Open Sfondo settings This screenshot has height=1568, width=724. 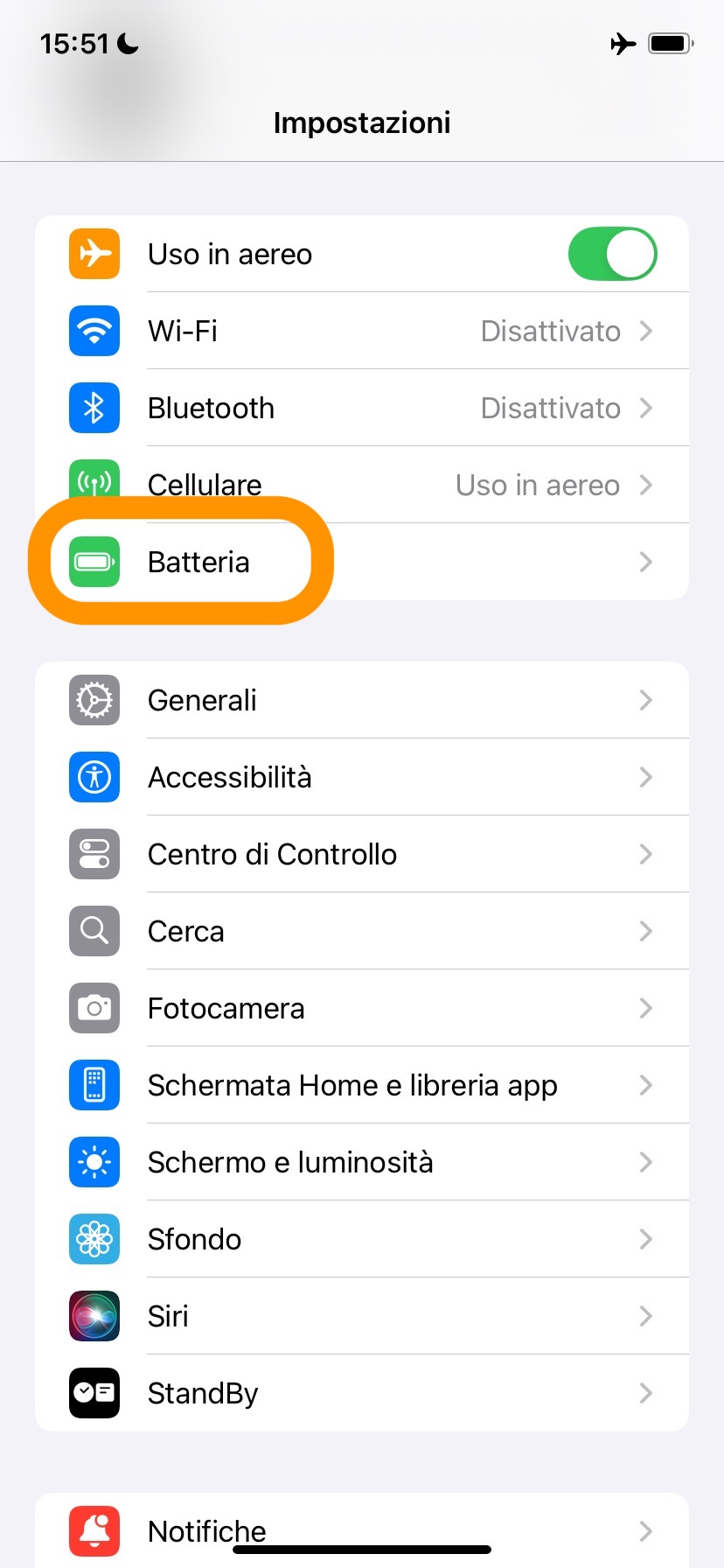tap(362, 1239)
